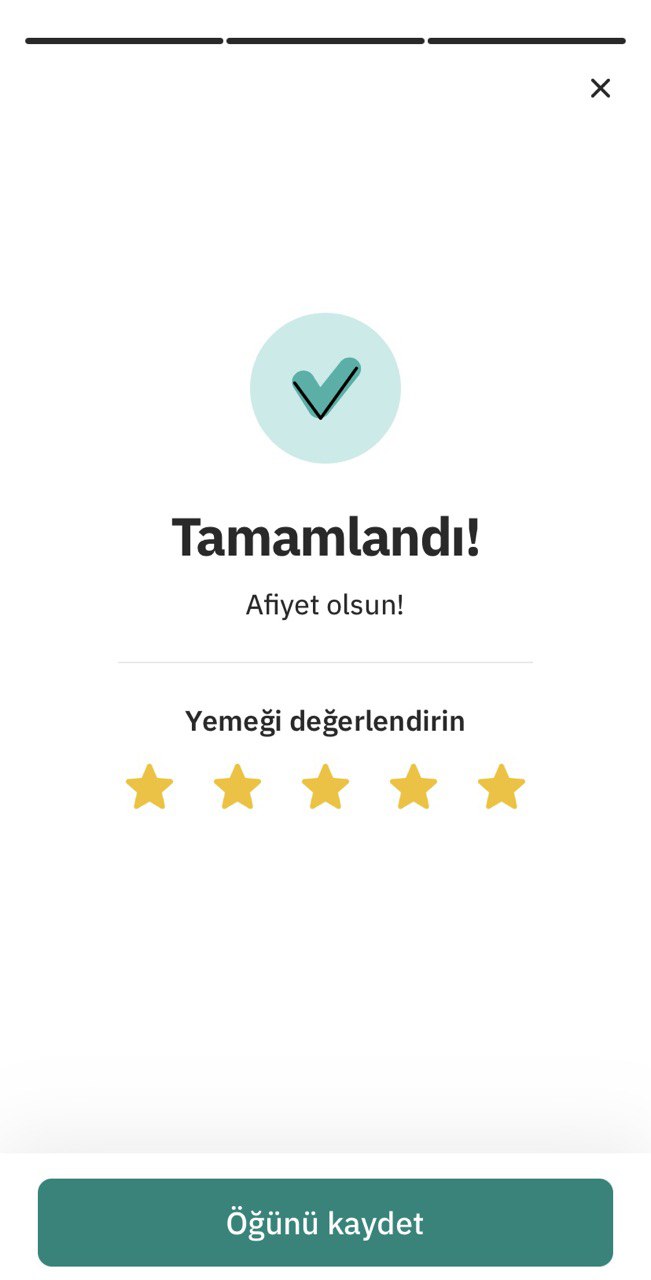Close the completion screen with X

pos(600,88)
